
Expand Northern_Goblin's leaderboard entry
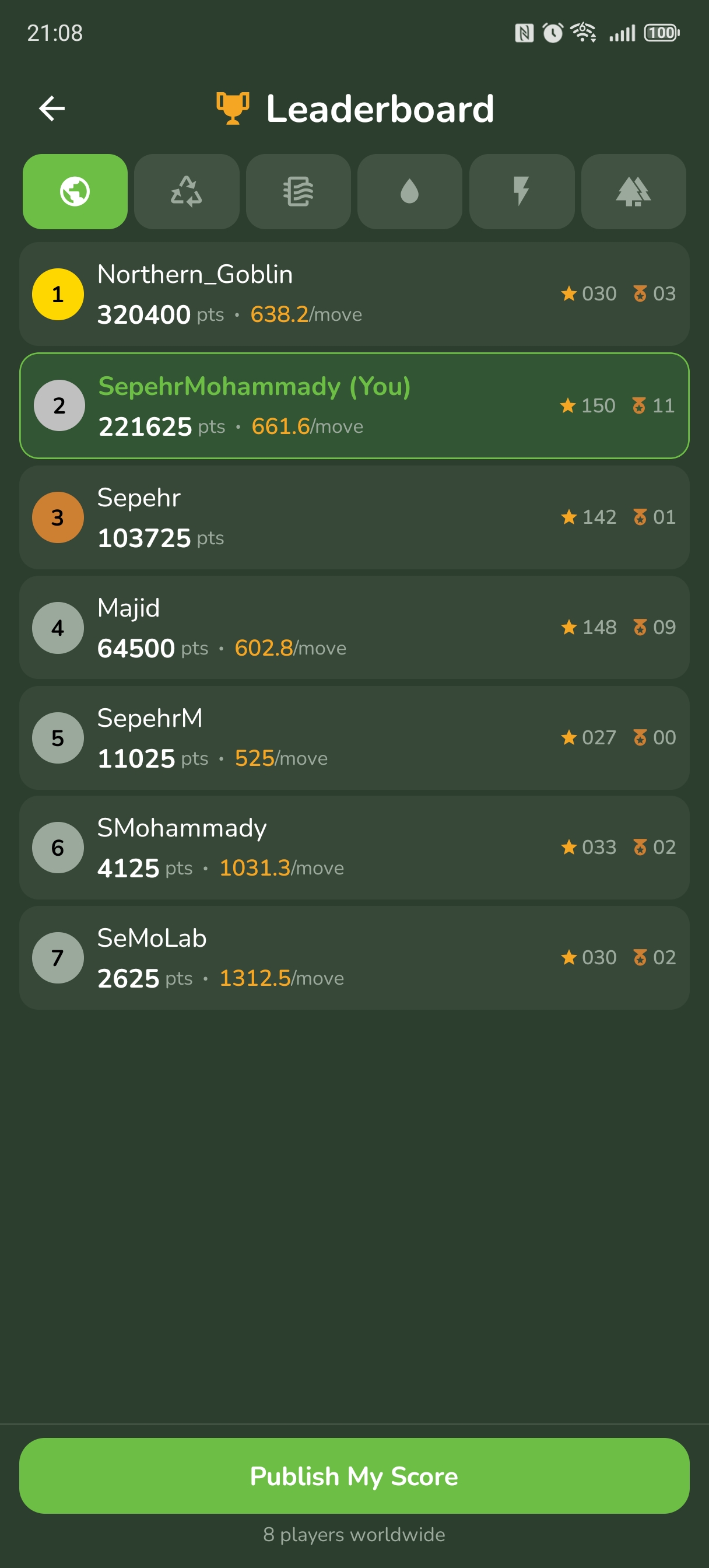tap(354, 294)
